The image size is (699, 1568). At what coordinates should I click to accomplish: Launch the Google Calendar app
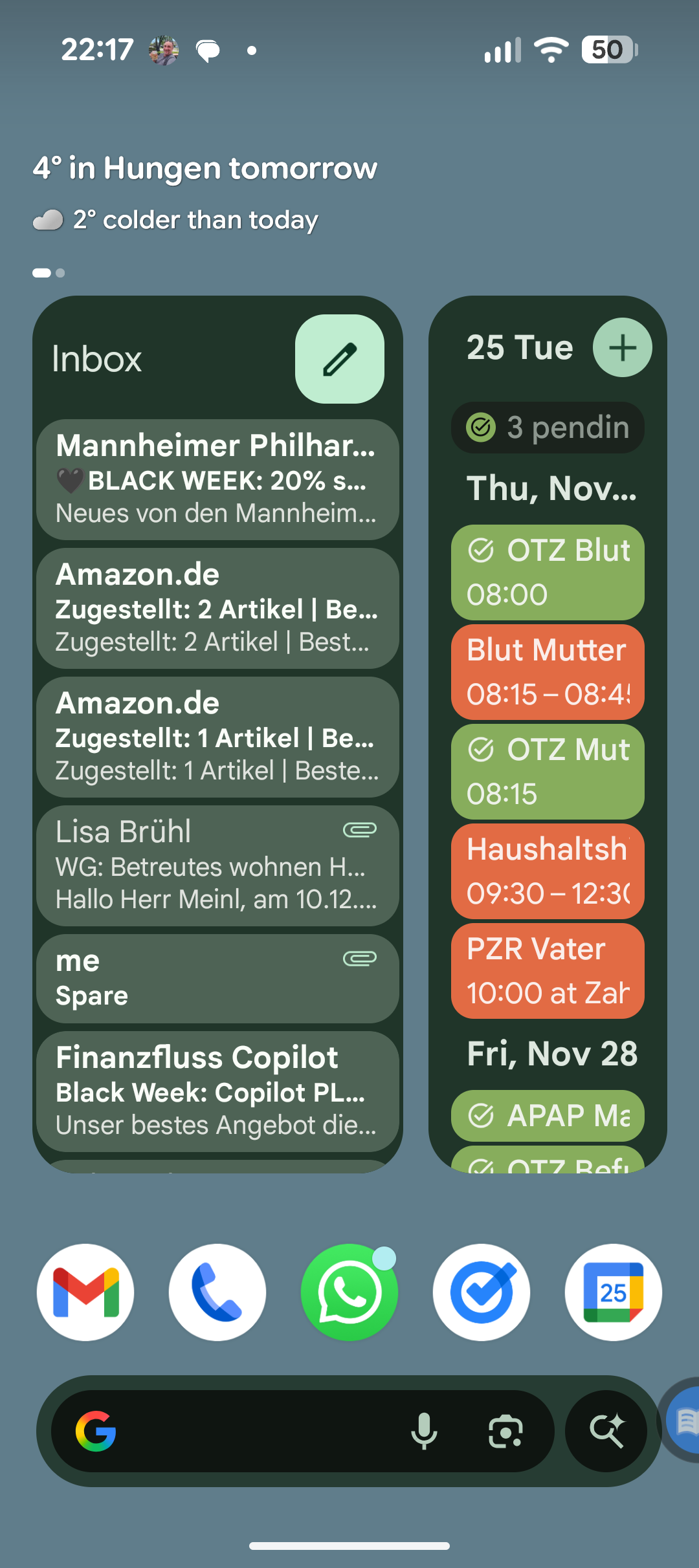613,1292
